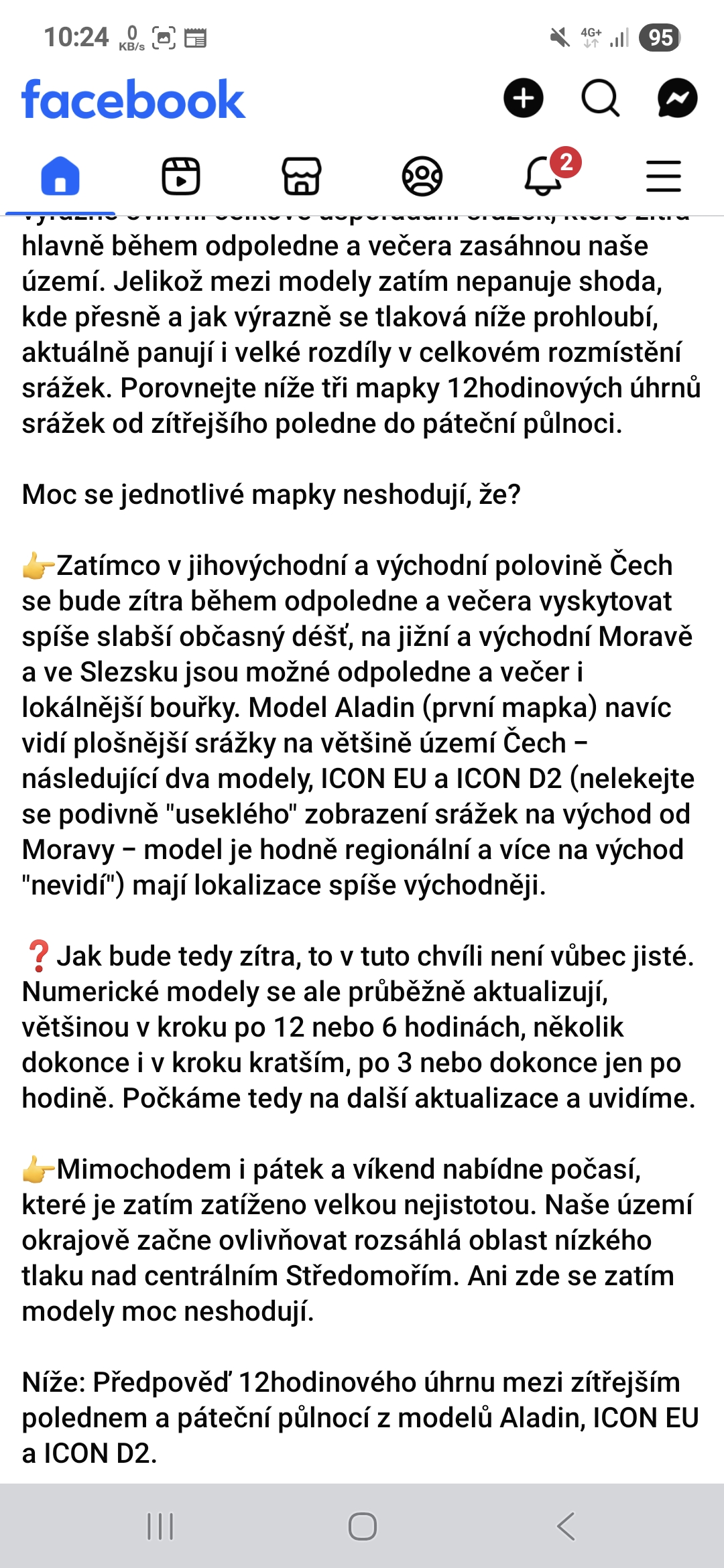This screenshot has height=1568, width=724.
Task: Go to the phone home screen
Action: pos(362,1526)
